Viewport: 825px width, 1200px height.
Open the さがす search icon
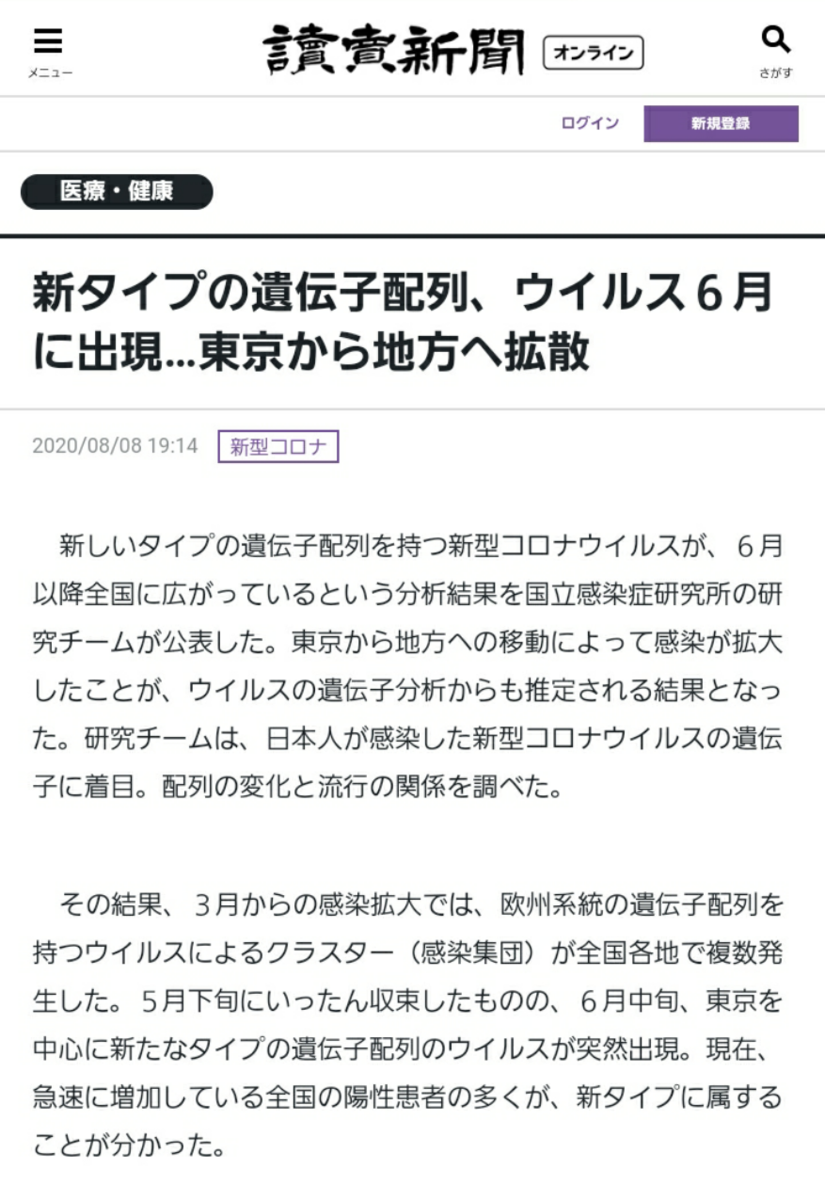pyautogui.click(x=776, y=48)
